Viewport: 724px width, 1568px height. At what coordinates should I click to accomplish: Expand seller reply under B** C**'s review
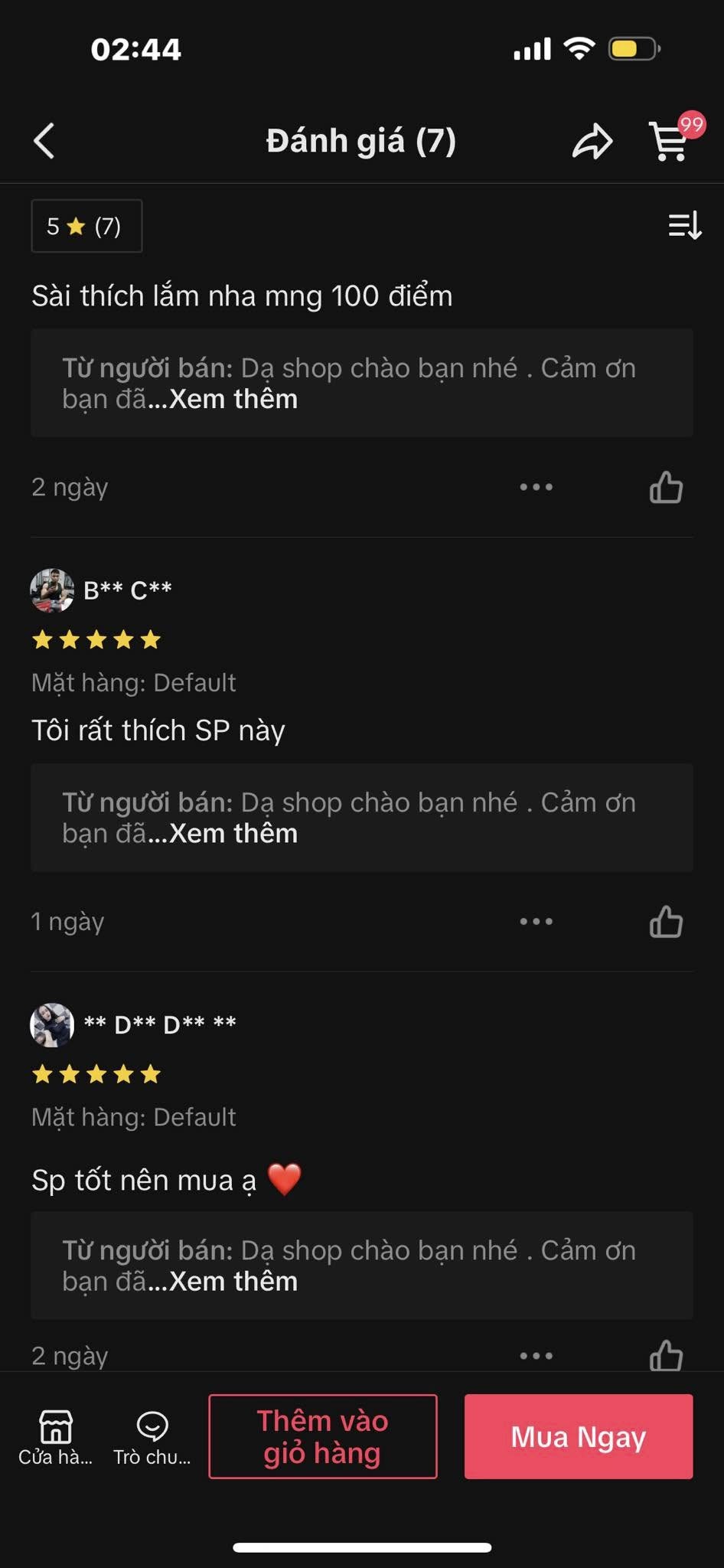[233, 834]
